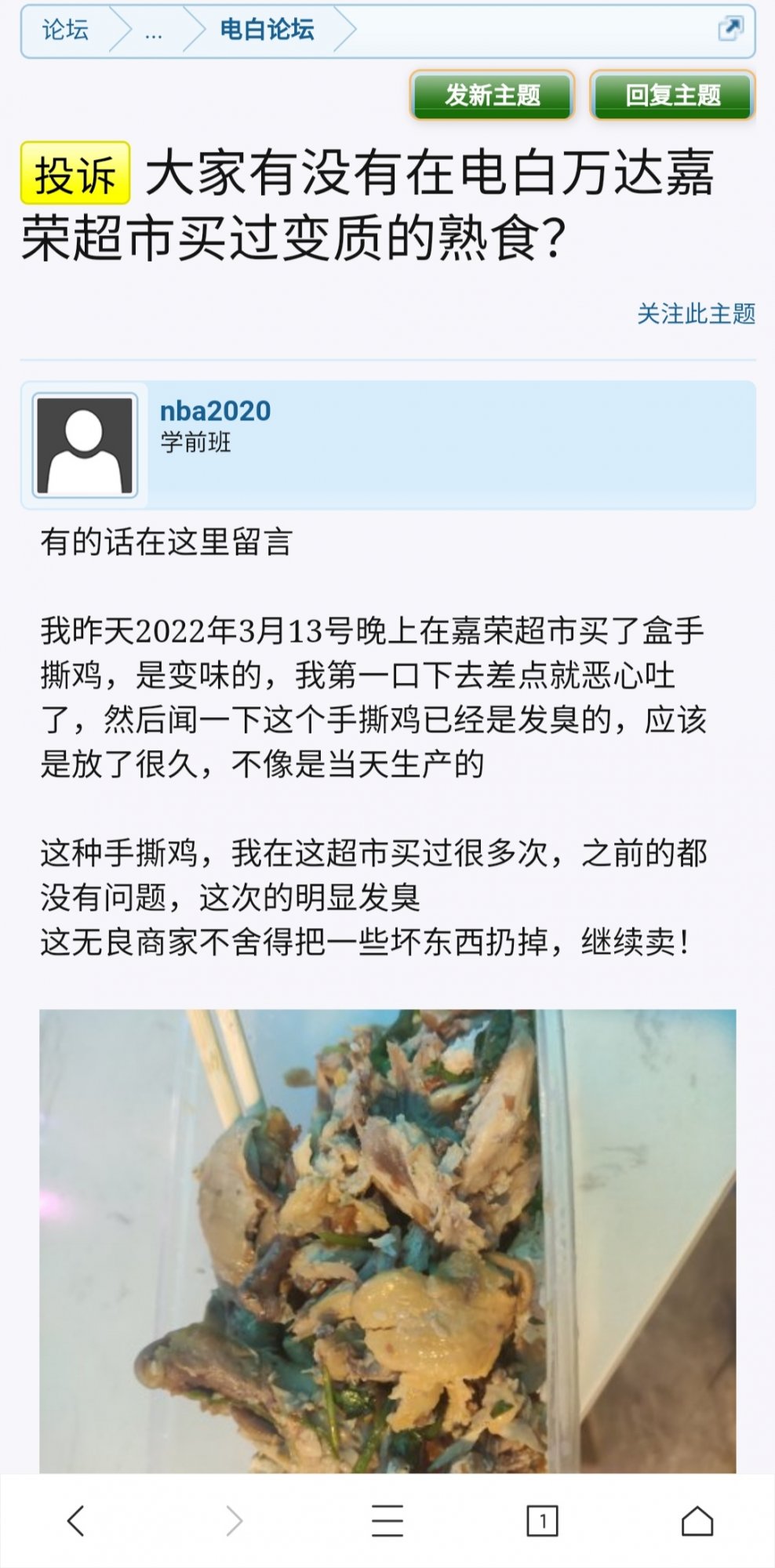
Task: Tap 发新主题 to post a new thread
Action: click(x=493, y=96)
